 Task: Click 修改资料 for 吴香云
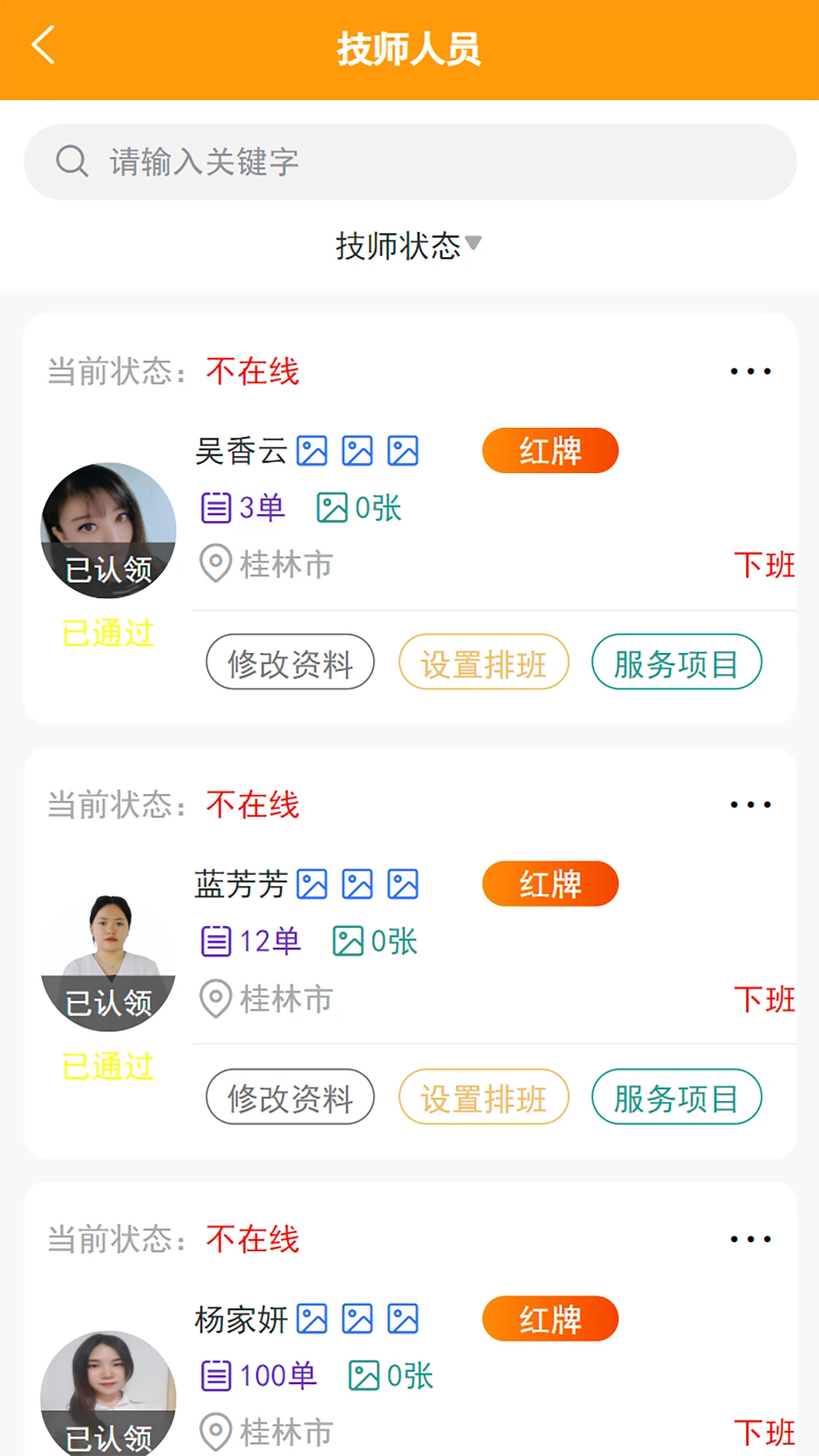click(x=290, y=662)
